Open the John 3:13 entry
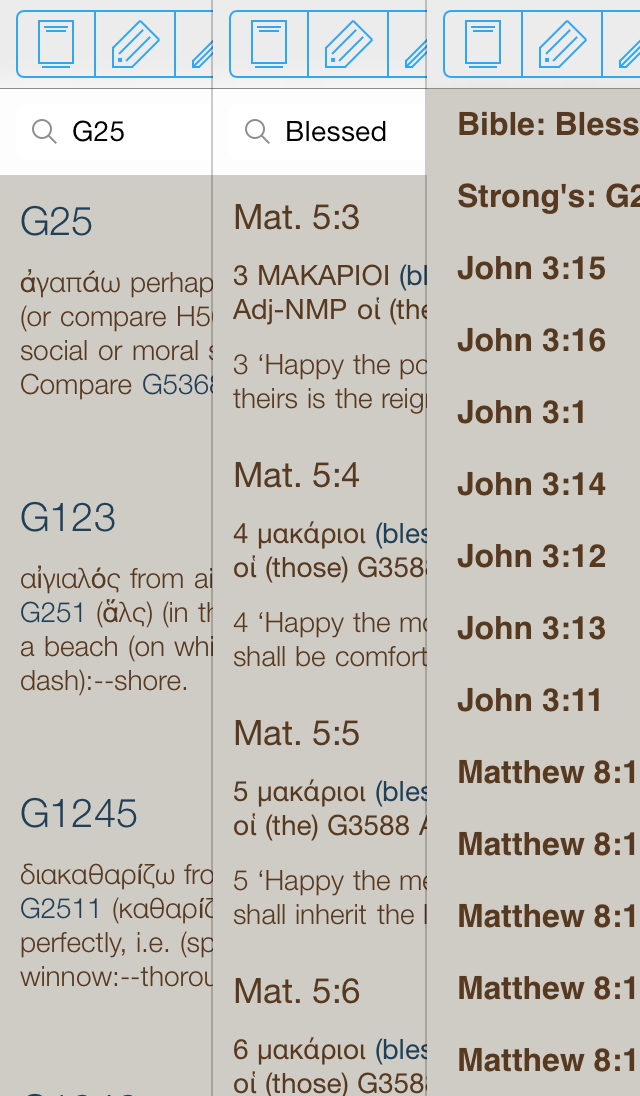Viewport: 640px width, 1096px height. [532, 629]
